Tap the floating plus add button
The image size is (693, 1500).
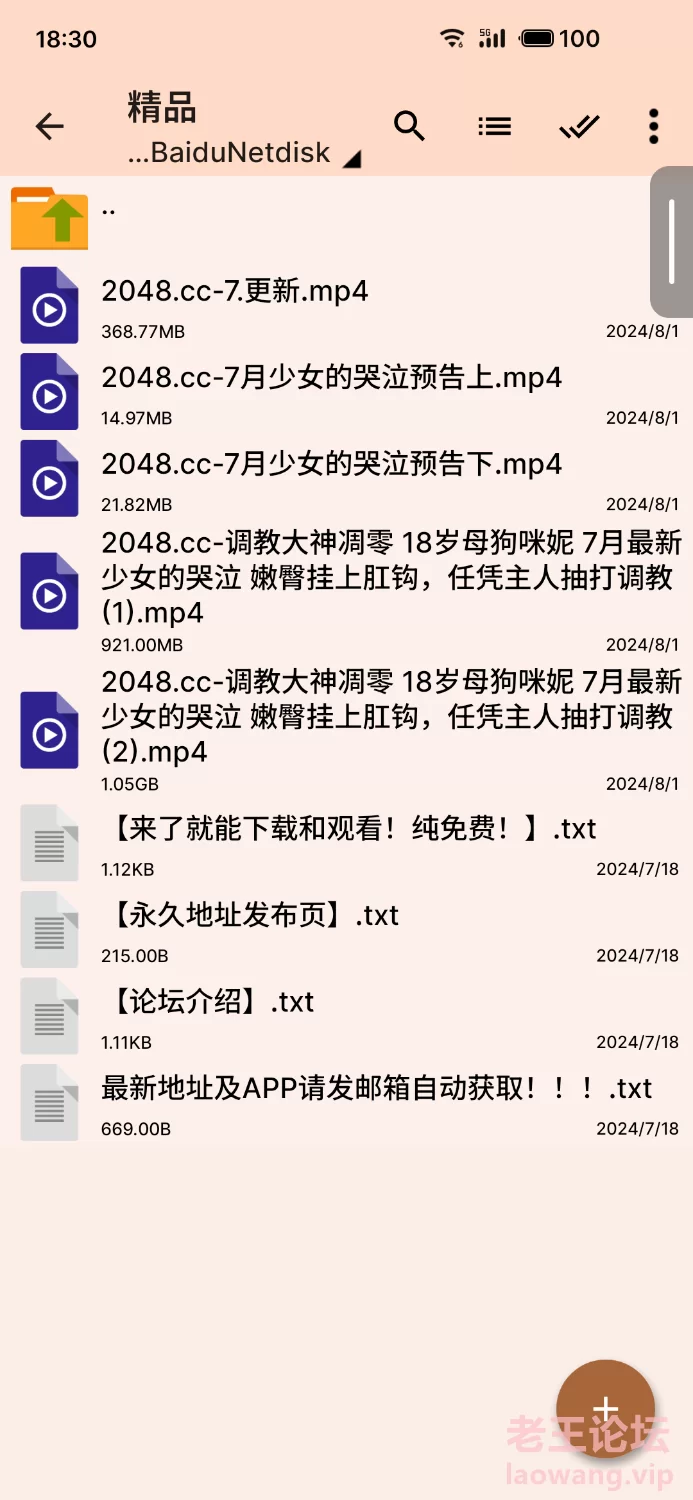605,1409
